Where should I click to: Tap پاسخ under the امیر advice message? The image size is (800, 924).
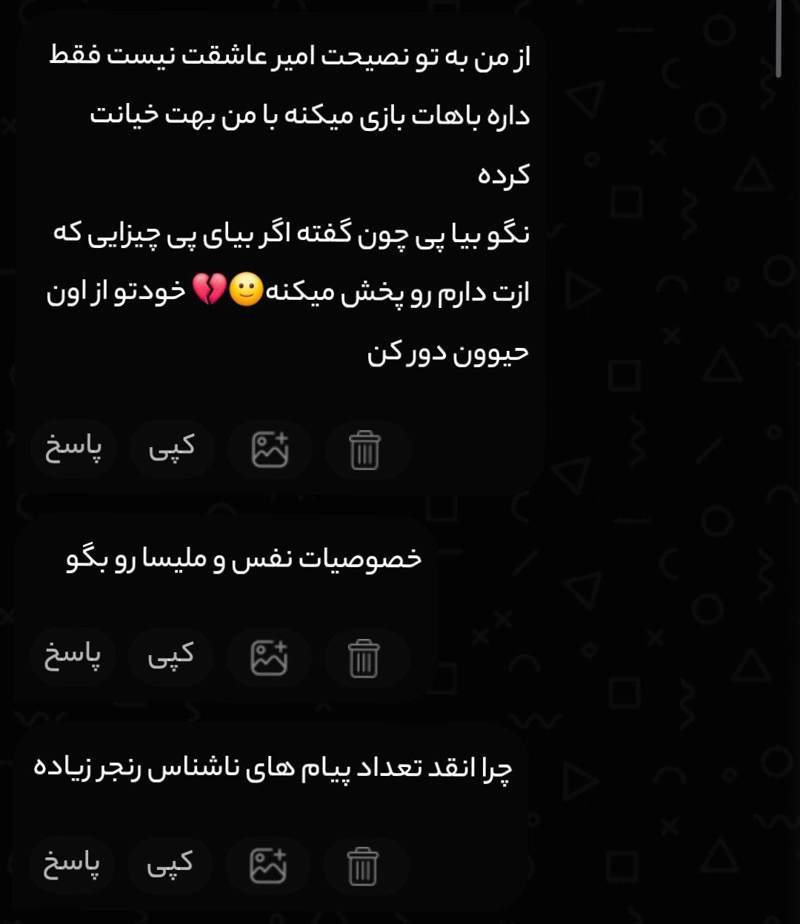[x=73, y=449]
